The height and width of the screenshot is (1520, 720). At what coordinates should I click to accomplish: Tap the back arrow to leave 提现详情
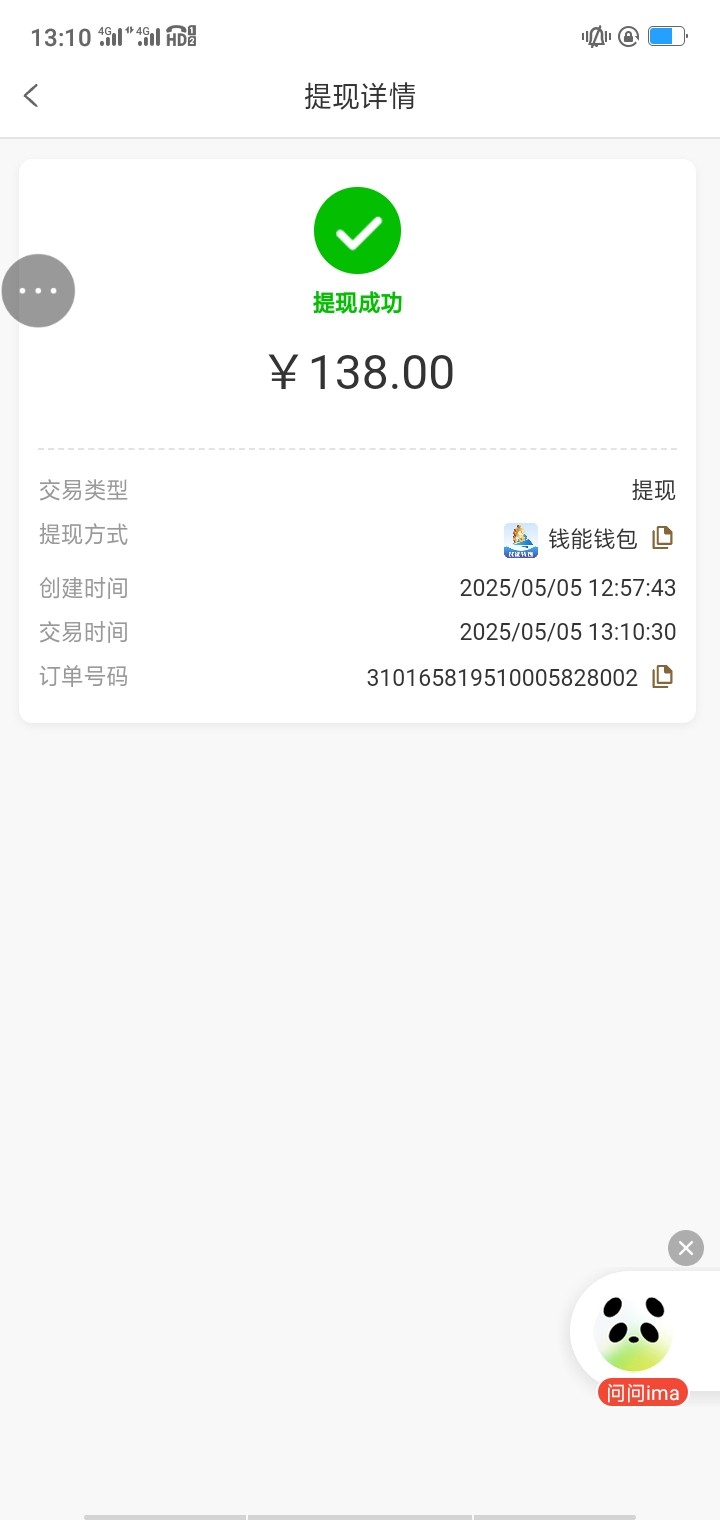point(31,95)
